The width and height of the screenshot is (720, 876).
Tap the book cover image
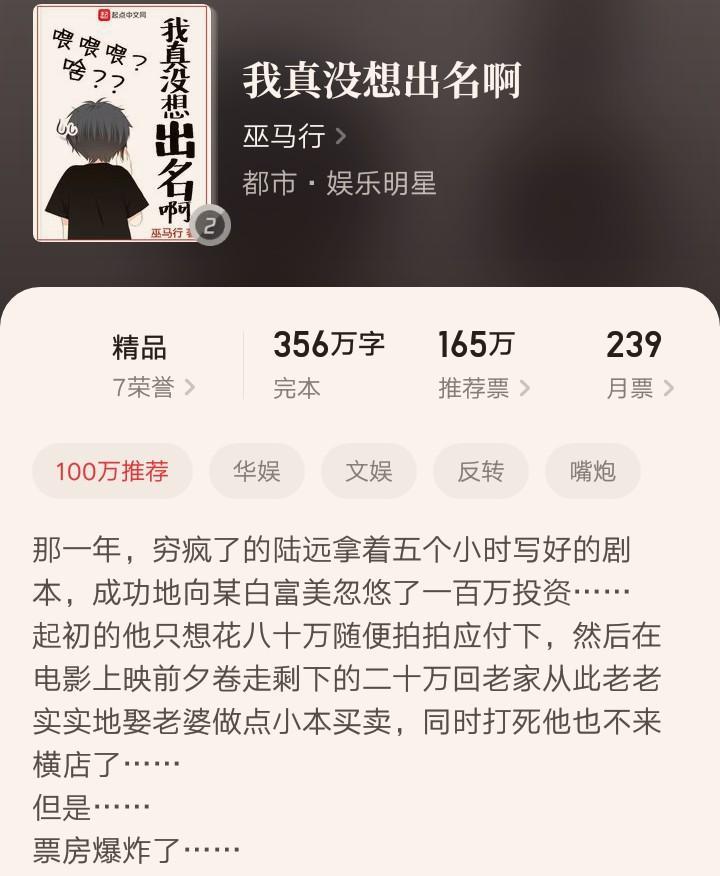pos(123,122)
